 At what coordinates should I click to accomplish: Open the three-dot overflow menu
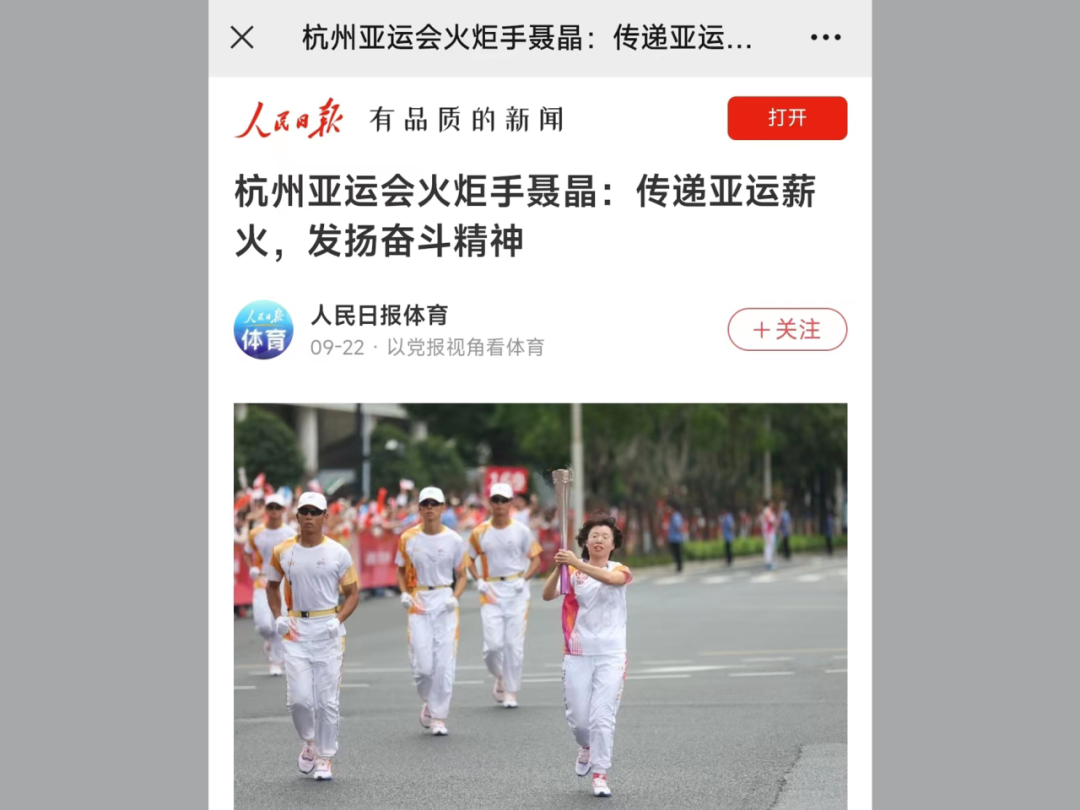[x=825, y=38]
